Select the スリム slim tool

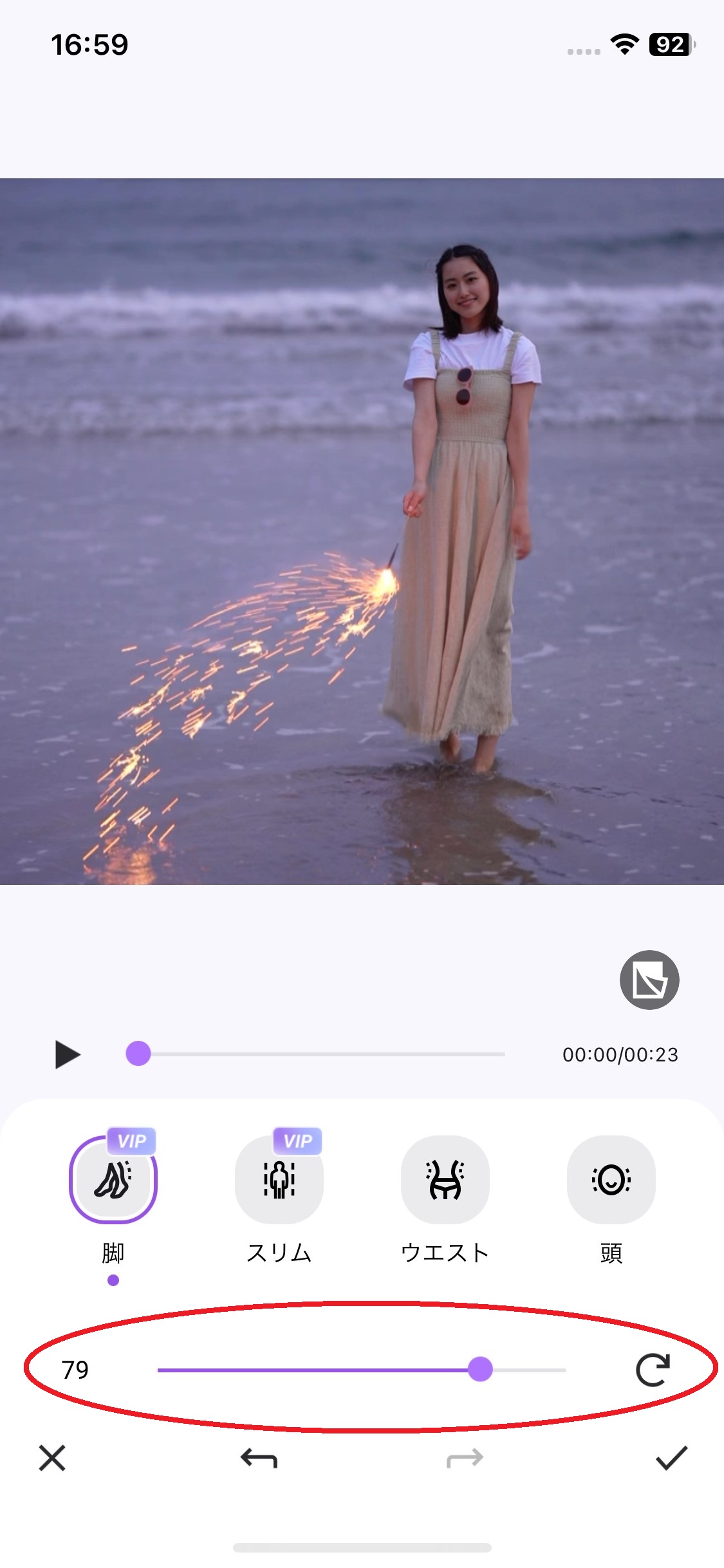(x=279, y=1179)
